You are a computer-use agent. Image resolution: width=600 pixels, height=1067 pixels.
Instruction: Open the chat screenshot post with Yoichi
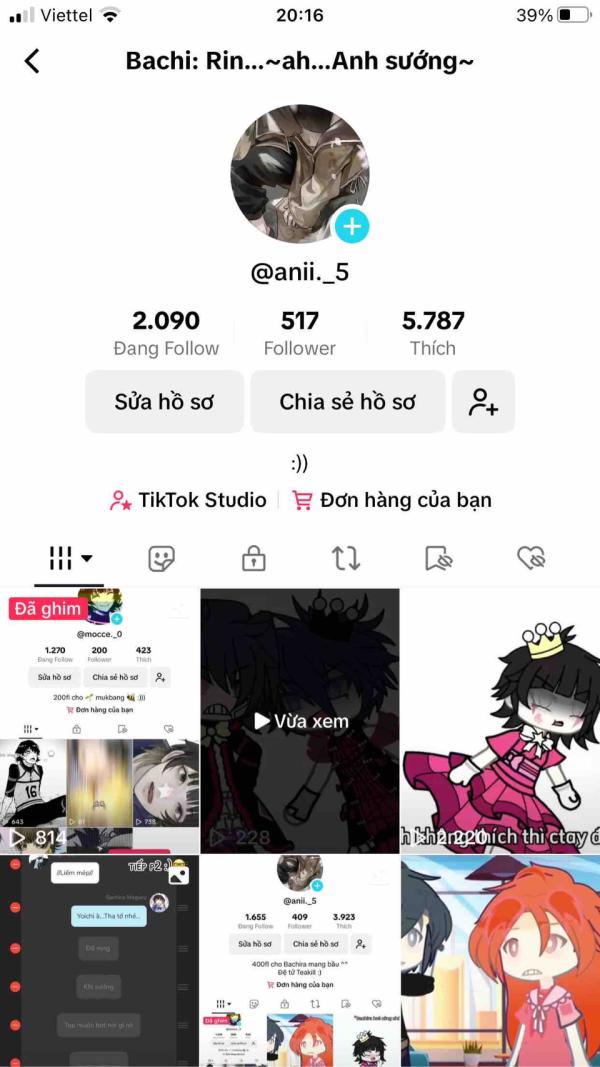pos(99,960)
